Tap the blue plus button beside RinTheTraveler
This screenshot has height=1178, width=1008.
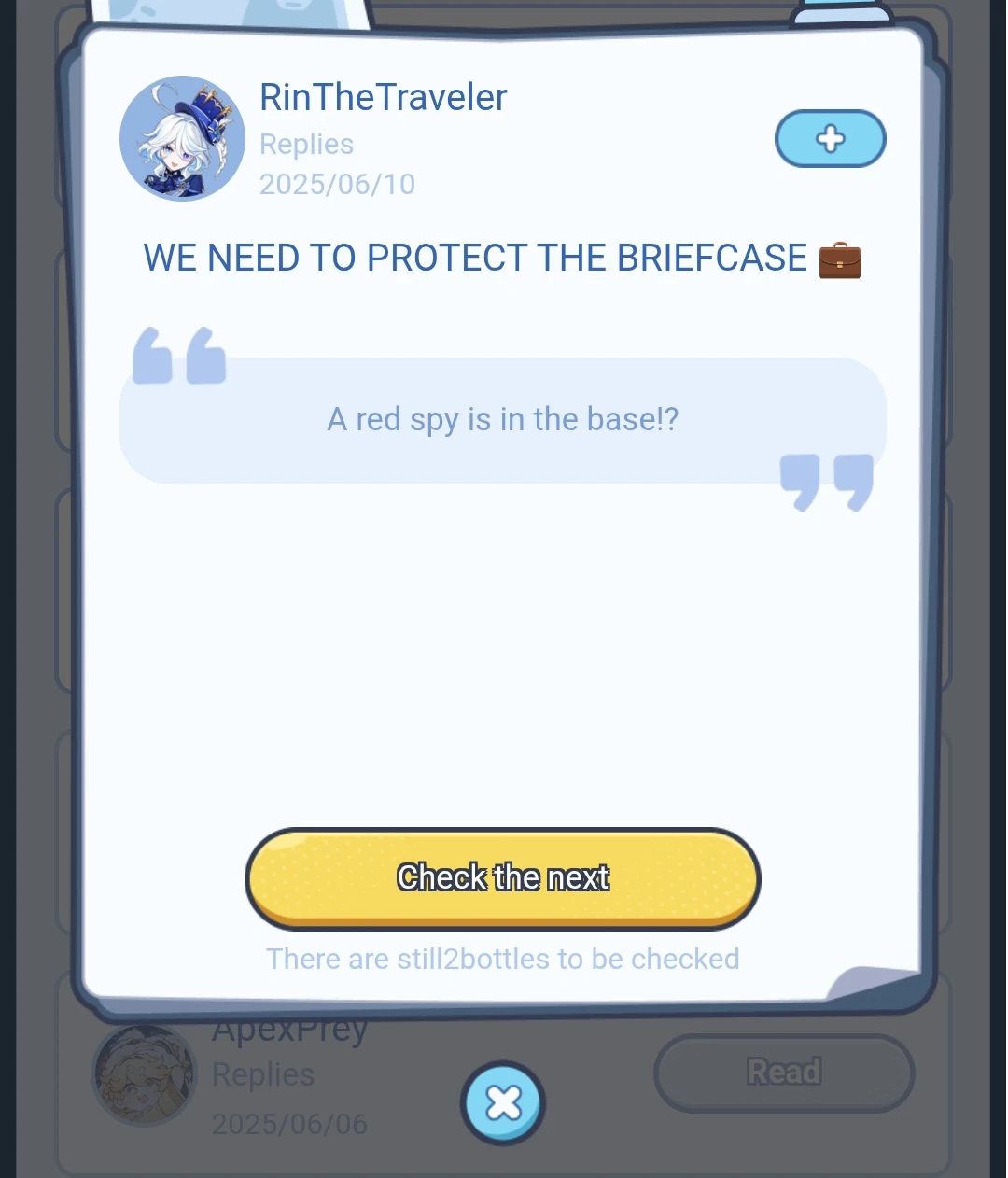(x=830, y=139)
